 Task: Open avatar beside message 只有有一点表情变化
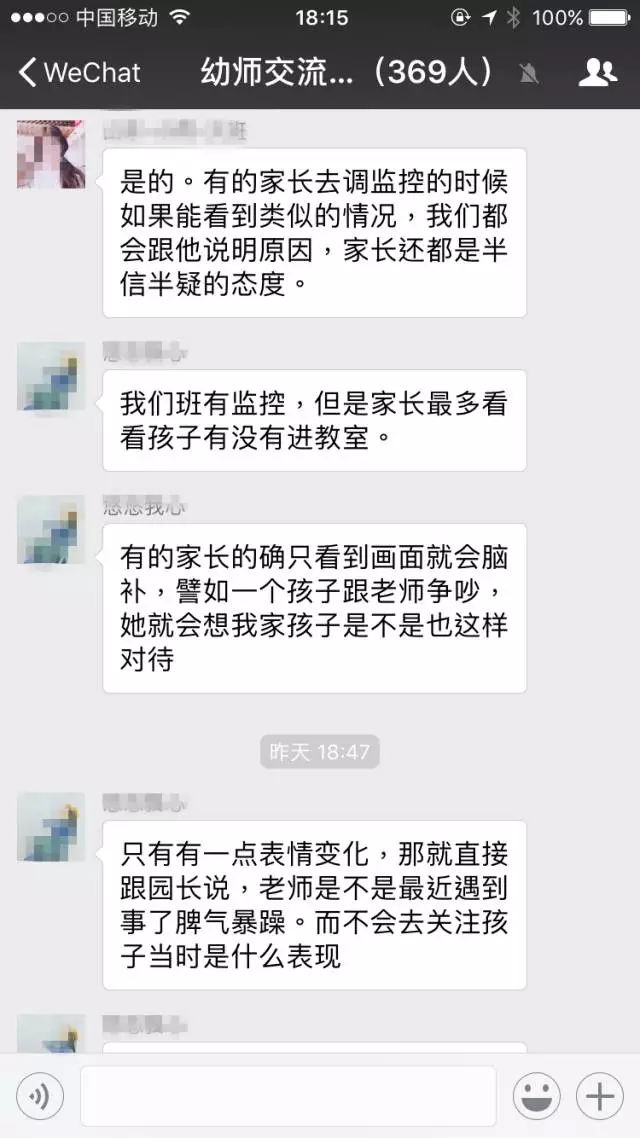(x=51, y=827)
